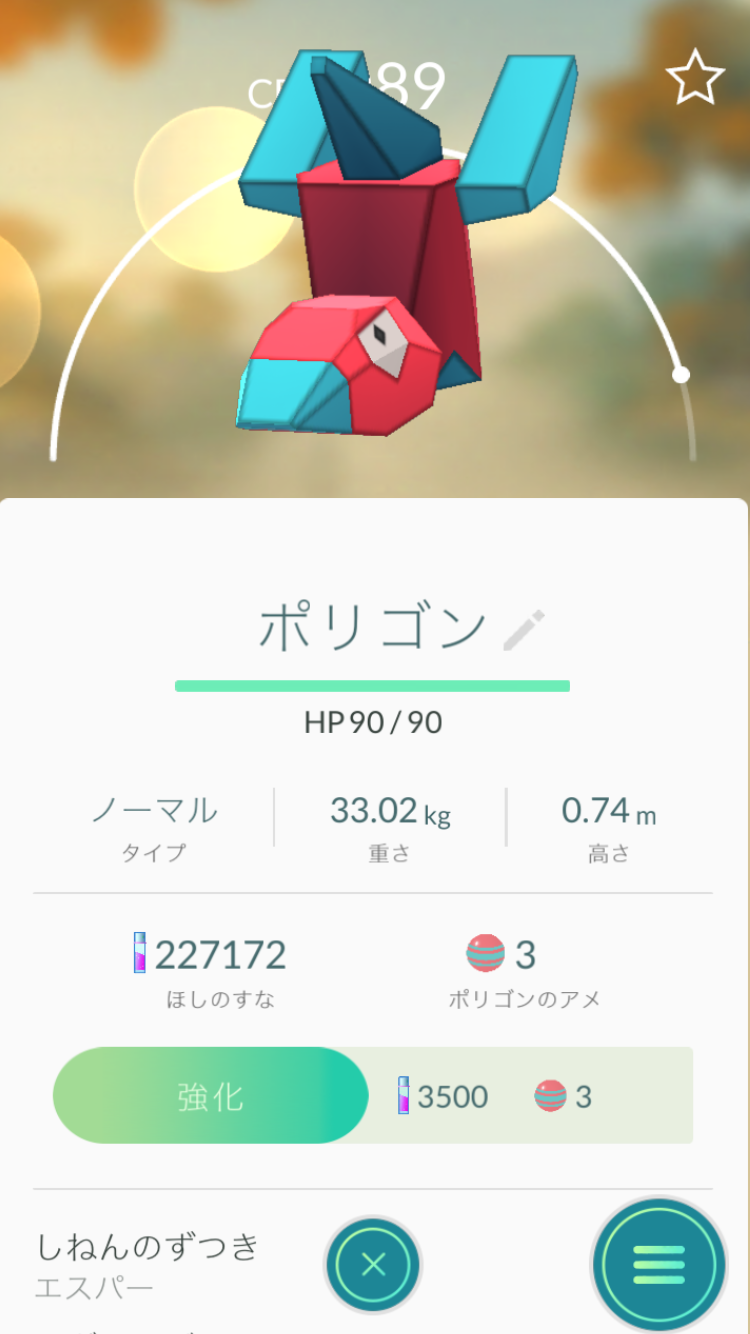Tap the white dot on the CP arc
The height and width of the screenshot is (1334, 750).
pyautogui.click(x=679, y=374)
